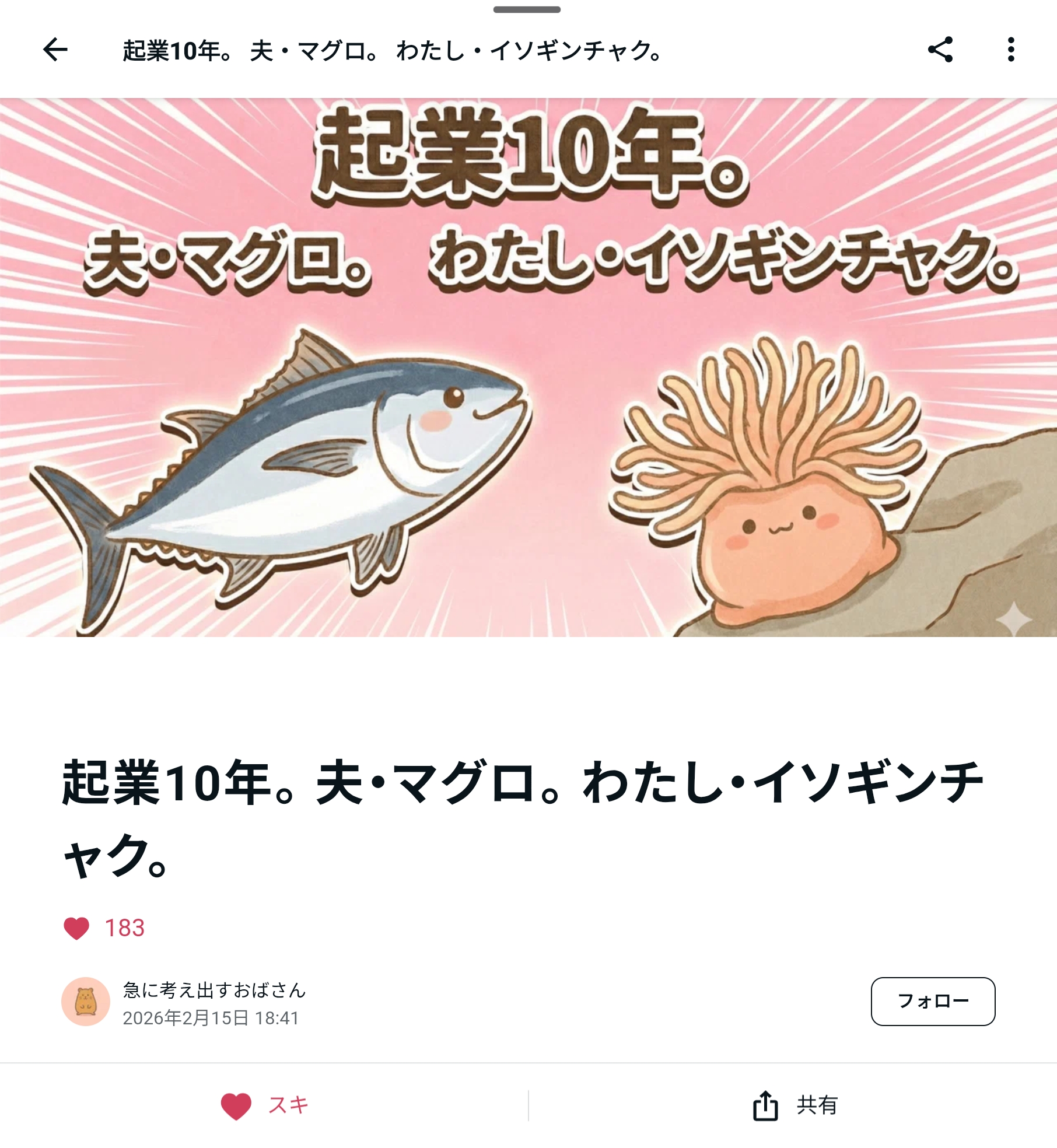Tap the 共有 button in the bottom bar

tap(794, 1105)
